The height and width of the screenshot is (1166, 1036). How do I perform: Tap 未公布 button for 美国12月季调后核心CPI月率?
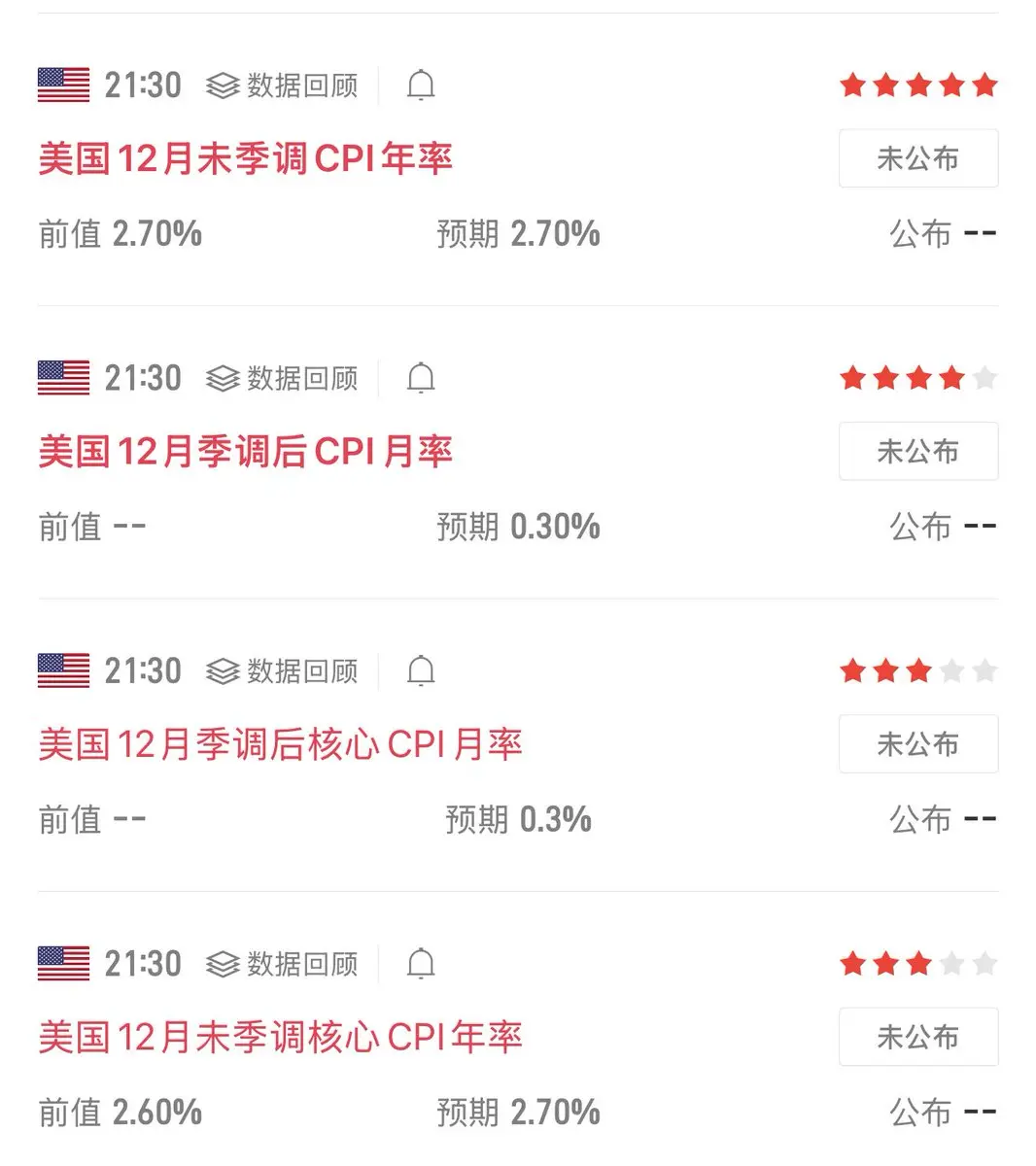click(917, 744)
